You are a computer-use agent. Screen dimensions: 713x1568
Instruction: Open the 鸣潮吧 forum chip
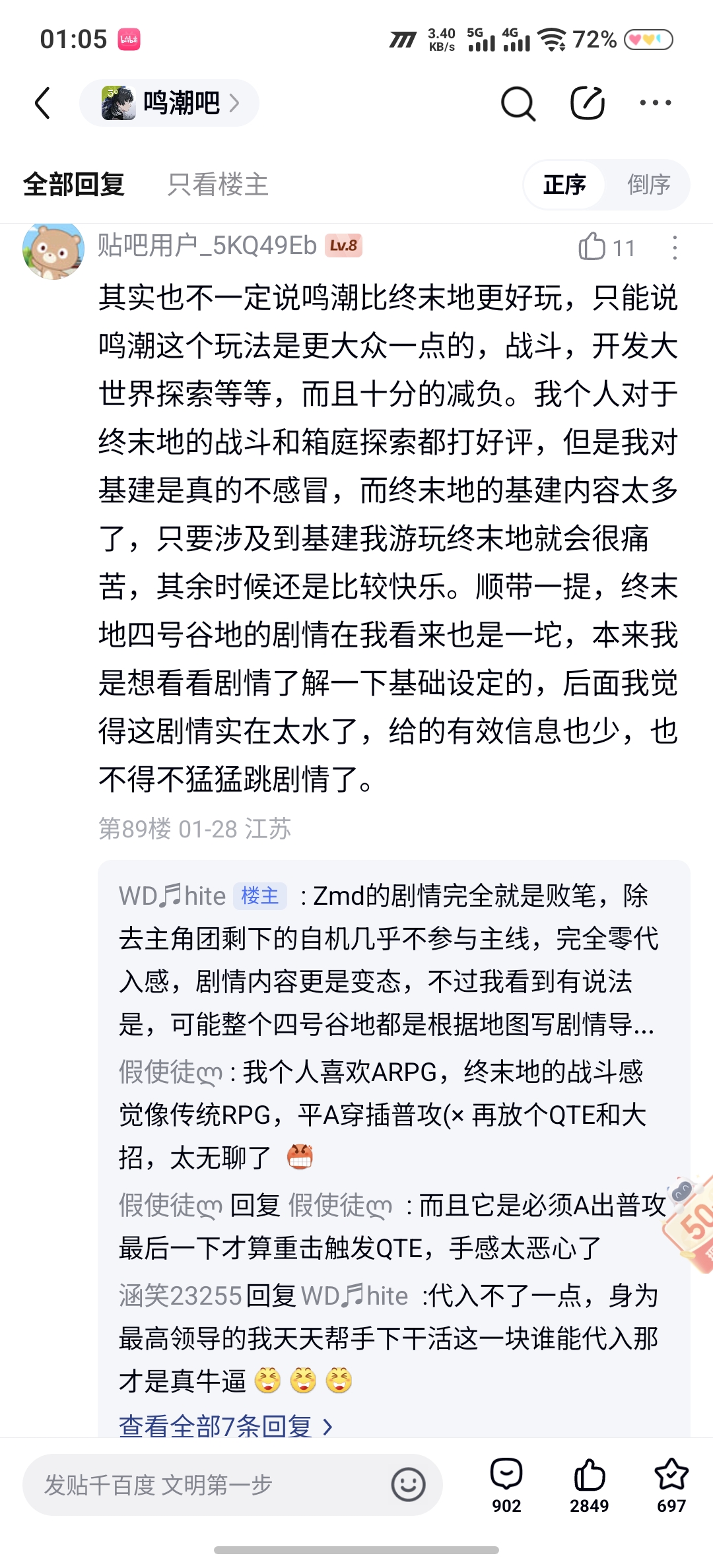[x=169, y=103]
